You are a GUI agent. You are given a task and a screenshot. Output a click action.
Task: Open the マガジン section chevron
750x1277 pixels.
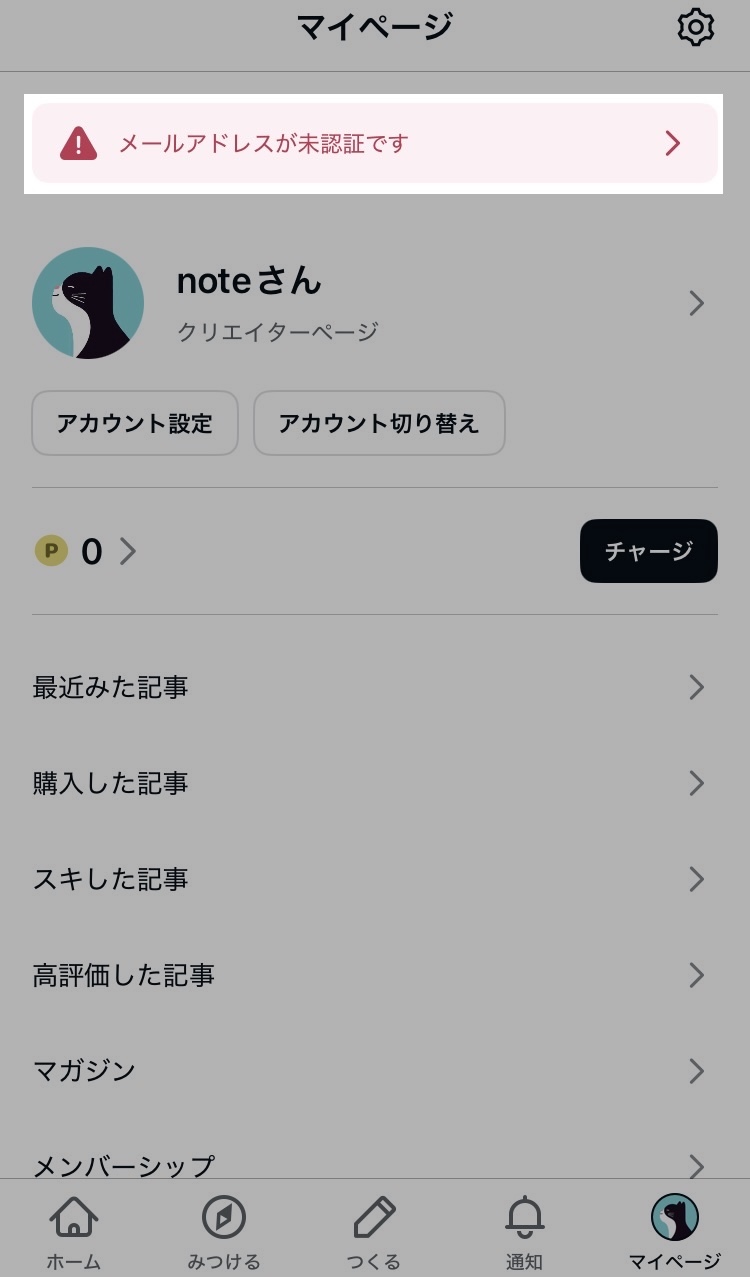pos(696,1071)
